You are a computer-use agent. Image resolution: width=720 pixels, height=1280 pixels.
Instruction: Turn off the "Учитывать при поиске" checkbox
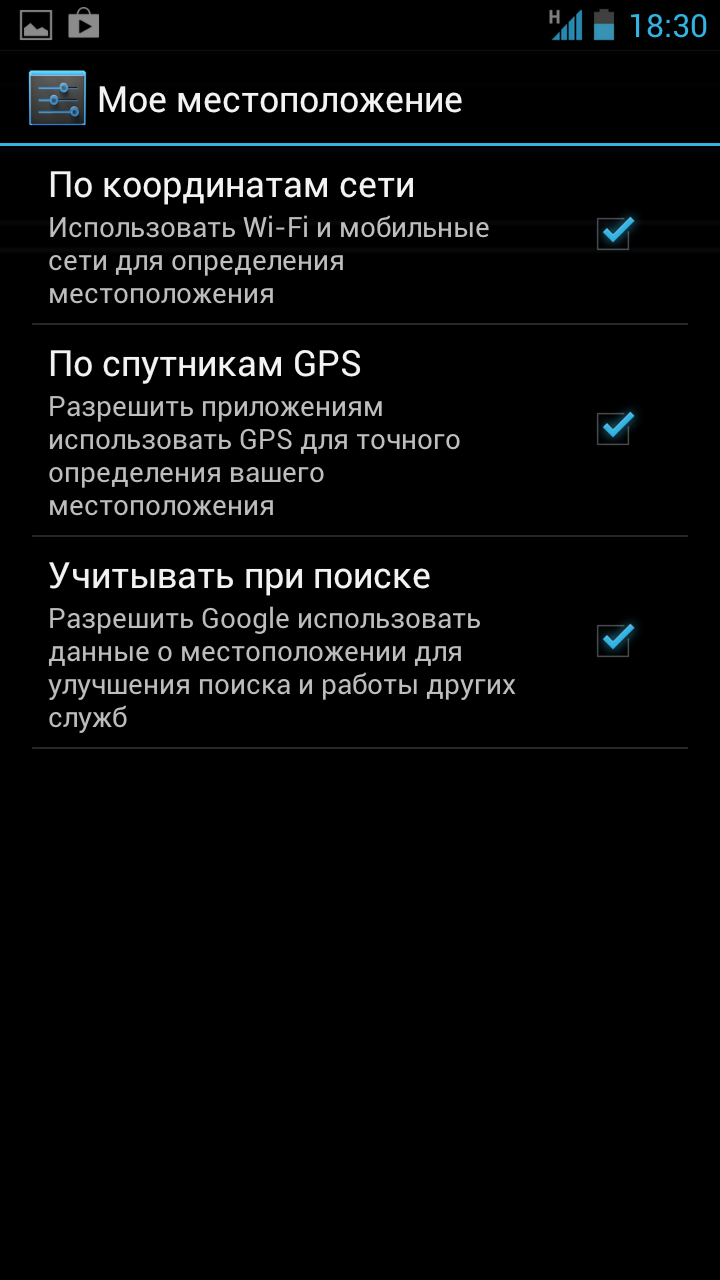[x=613, y=640]
